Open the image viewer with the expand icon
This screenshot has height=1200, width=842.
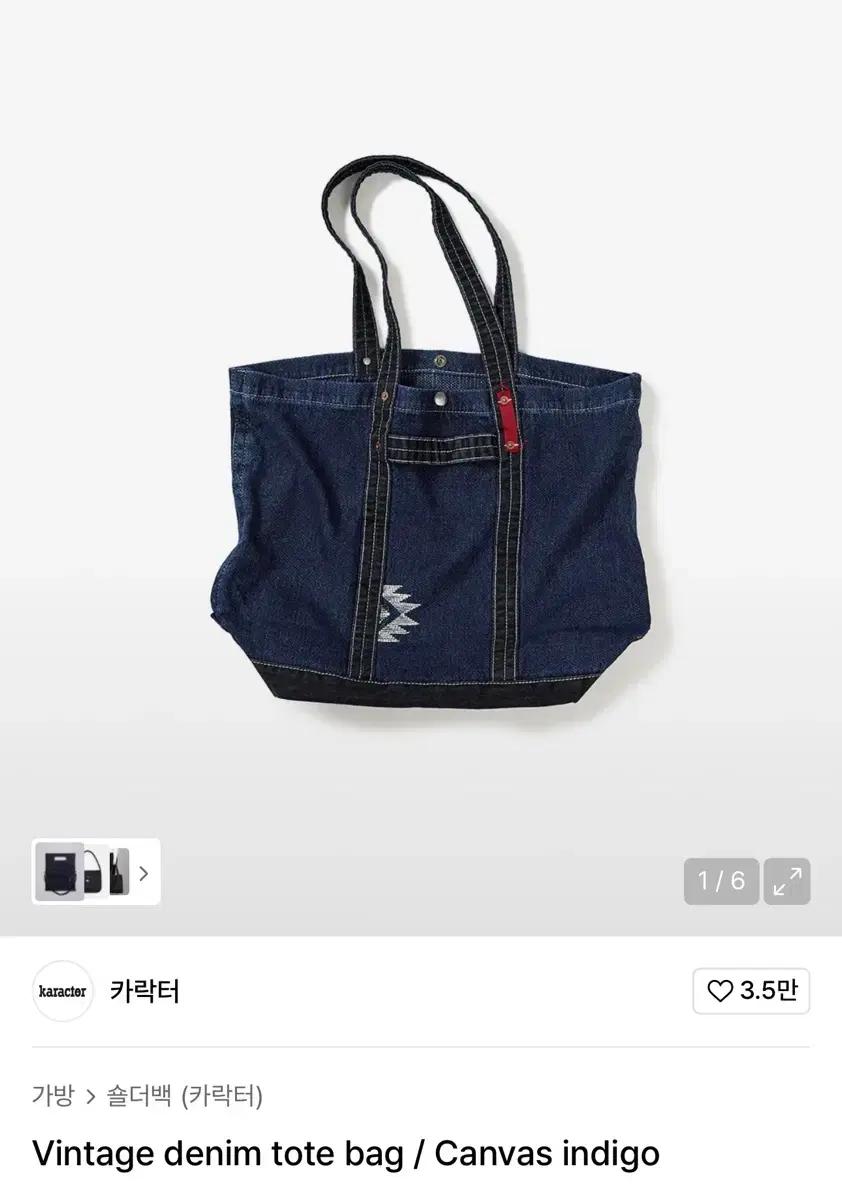(789, 881)
